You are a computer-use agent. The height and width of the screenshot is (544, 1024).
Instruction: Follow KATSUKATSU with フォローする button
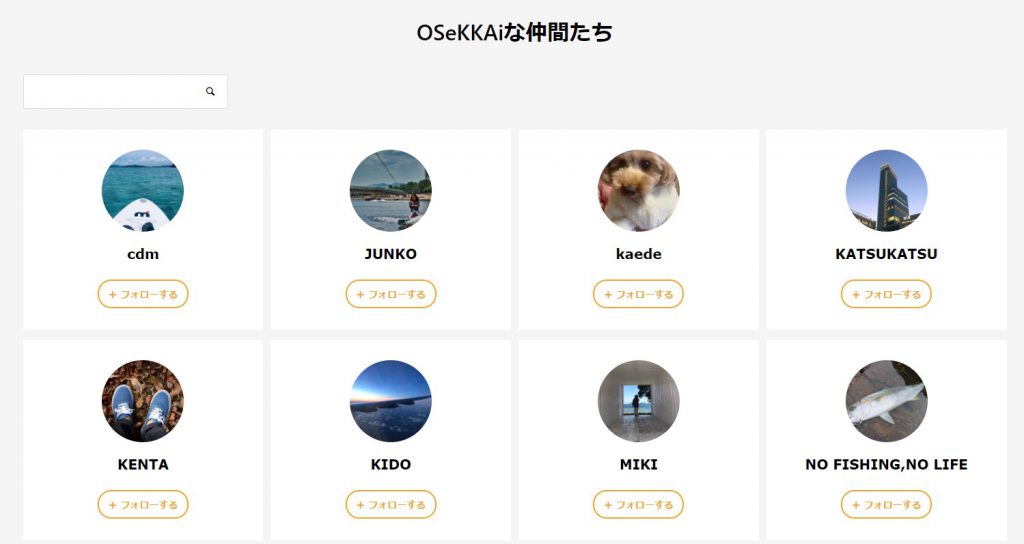point(886,294)
